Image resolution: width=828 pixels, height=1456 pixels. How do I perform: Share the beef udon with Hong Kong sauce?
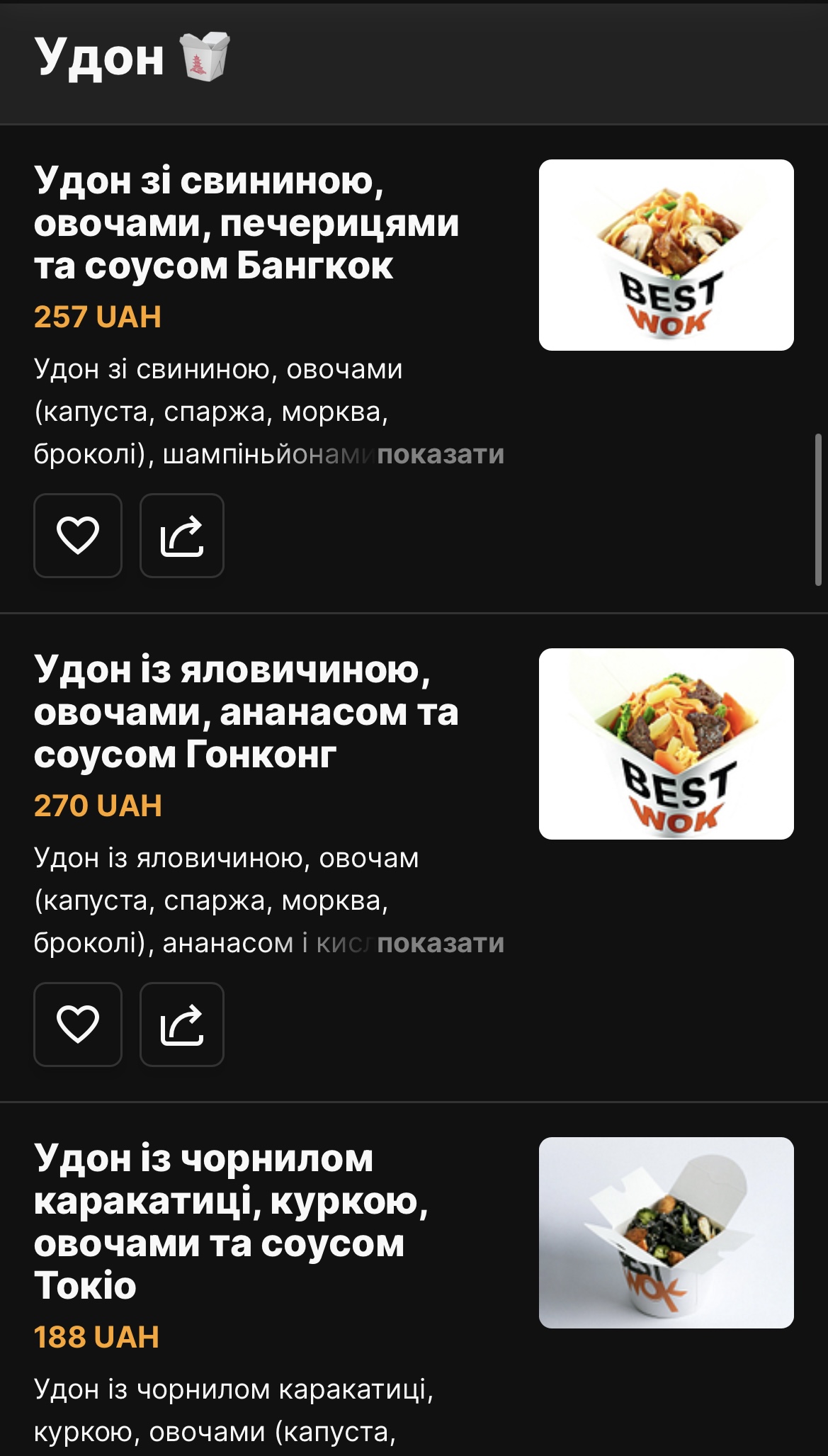click(x=182, y=1025)
